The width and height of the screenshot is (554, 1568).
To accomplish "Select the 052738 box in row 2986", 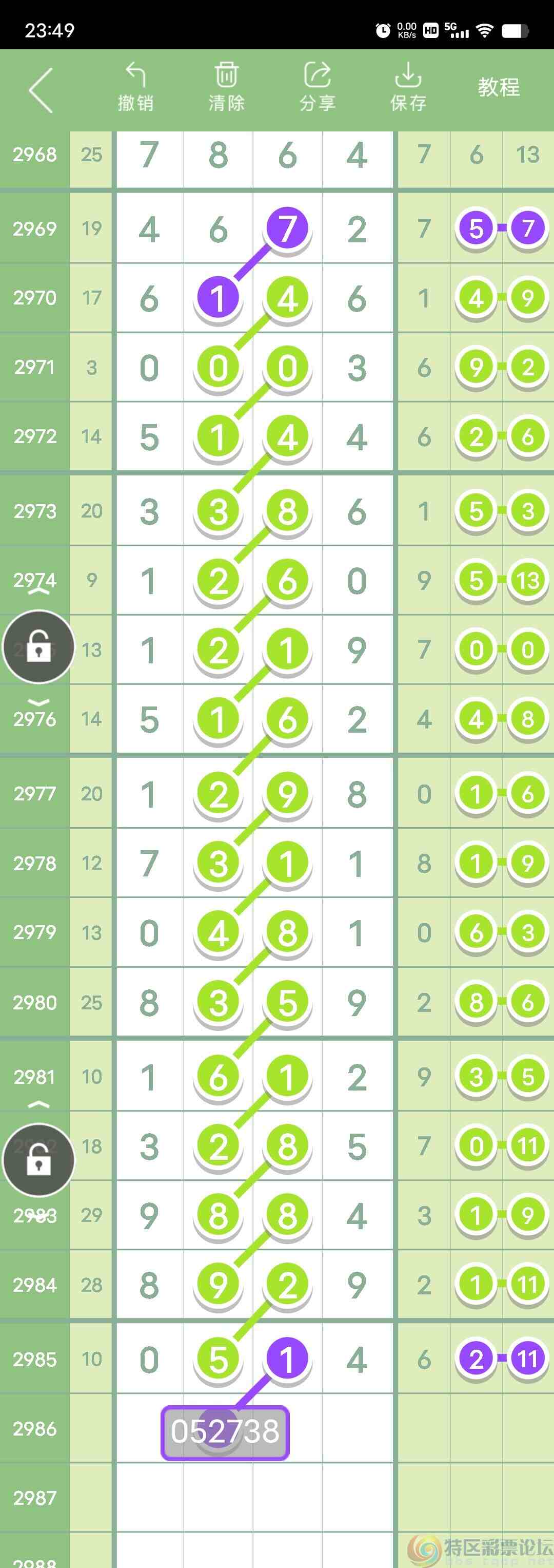I will tap(225, 1431).
